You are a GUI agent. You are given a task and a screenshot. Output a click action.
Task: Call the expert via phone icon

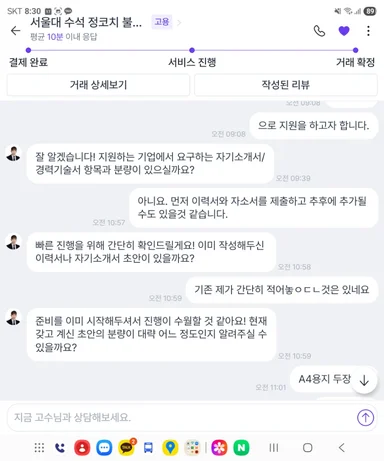click(319, 31)
